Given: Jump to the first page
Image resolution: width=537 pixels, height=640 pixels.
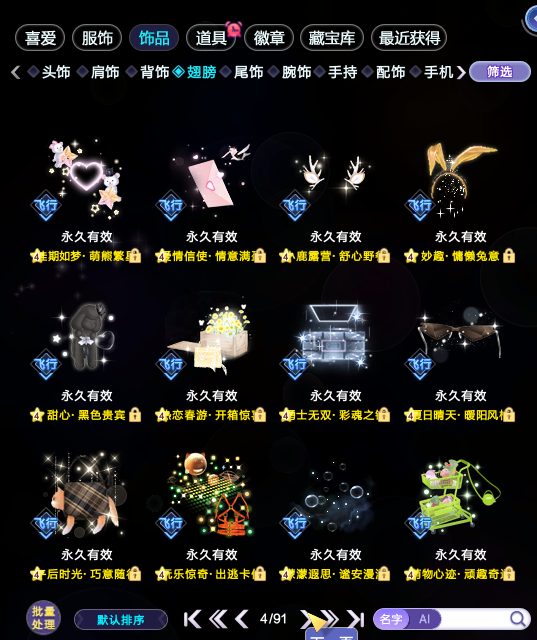Looking at the screenshot, I should 192,619.
